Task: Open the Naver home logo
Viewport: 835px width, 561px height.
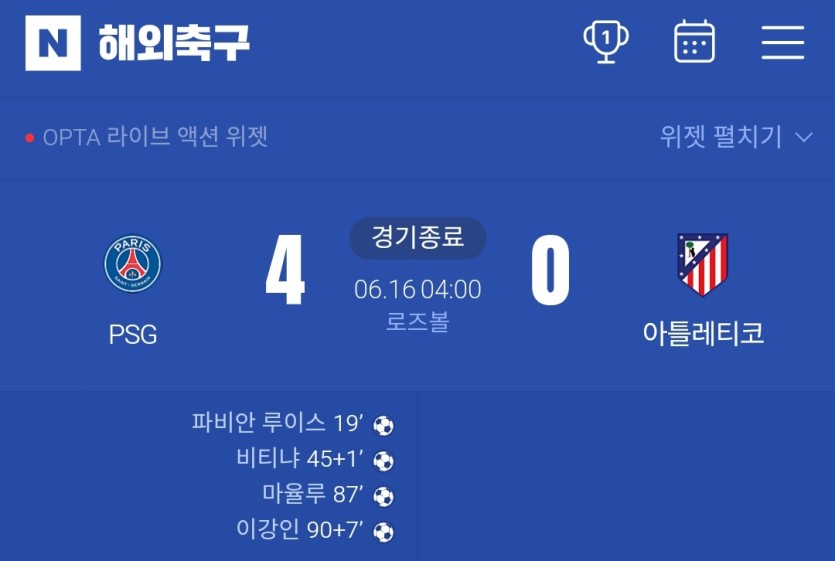Action: pyautogui.click(x=53, y=43)
